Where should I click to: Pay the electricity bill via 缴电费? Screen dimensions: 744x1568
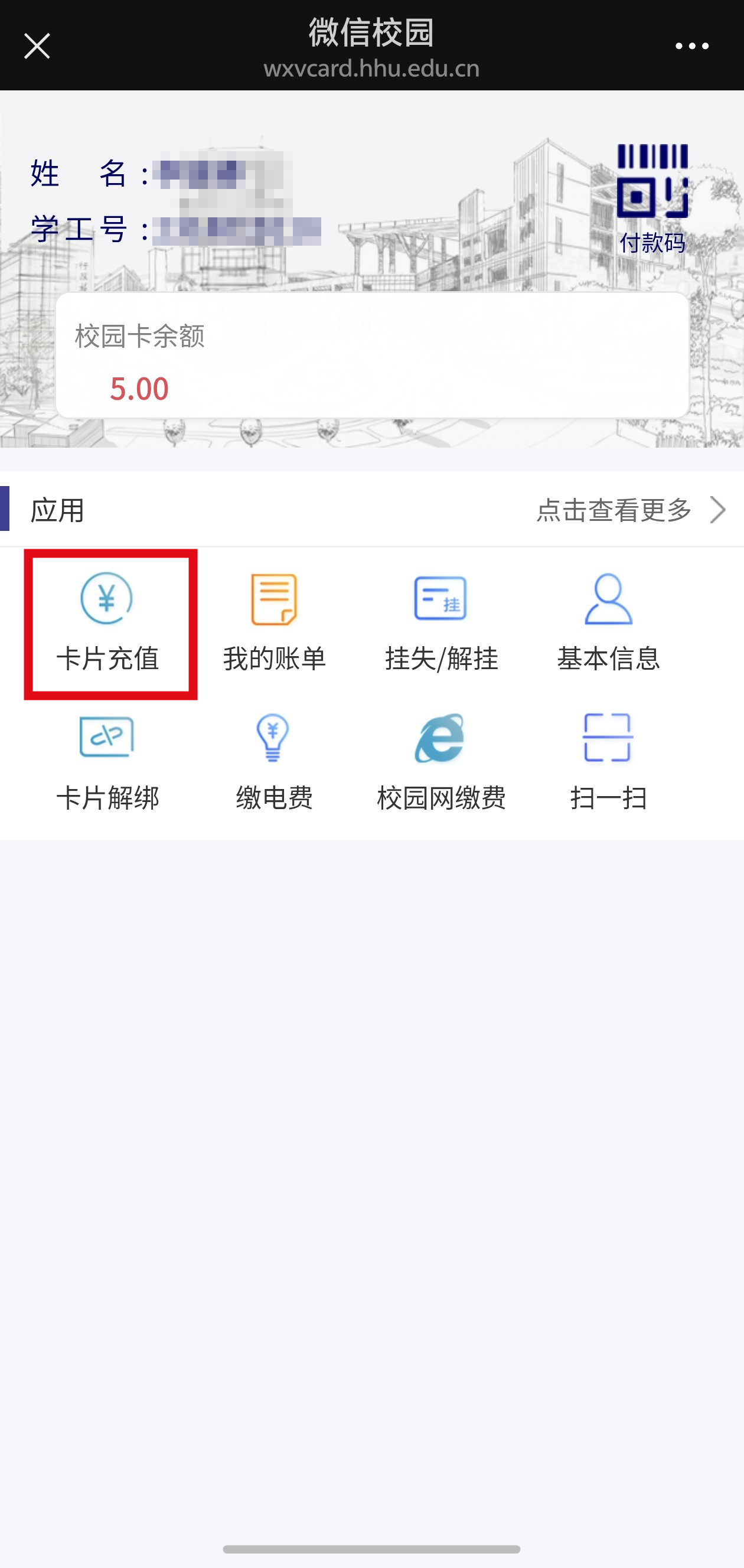pyautogui.click(x=275, y=763)
